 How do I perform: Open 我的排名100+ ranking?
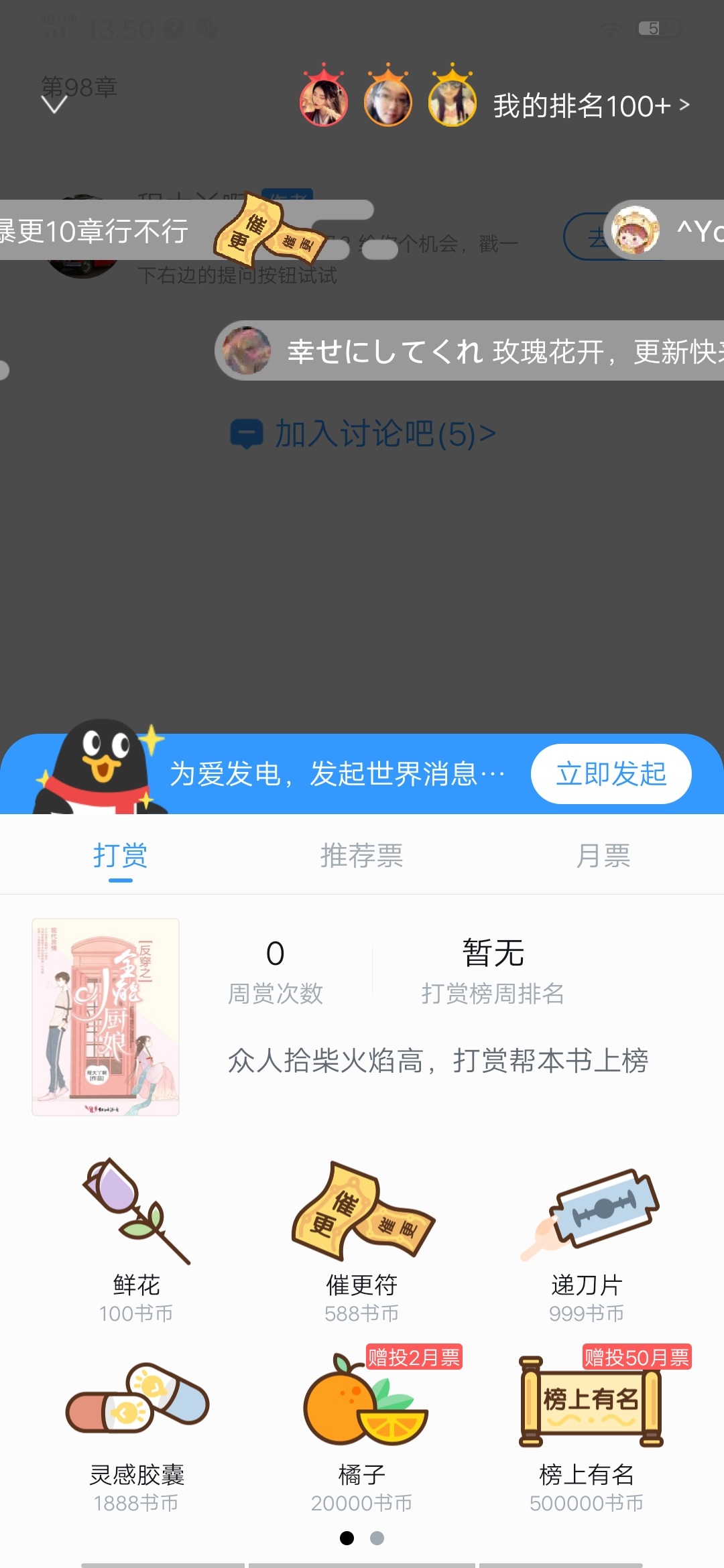591,106
